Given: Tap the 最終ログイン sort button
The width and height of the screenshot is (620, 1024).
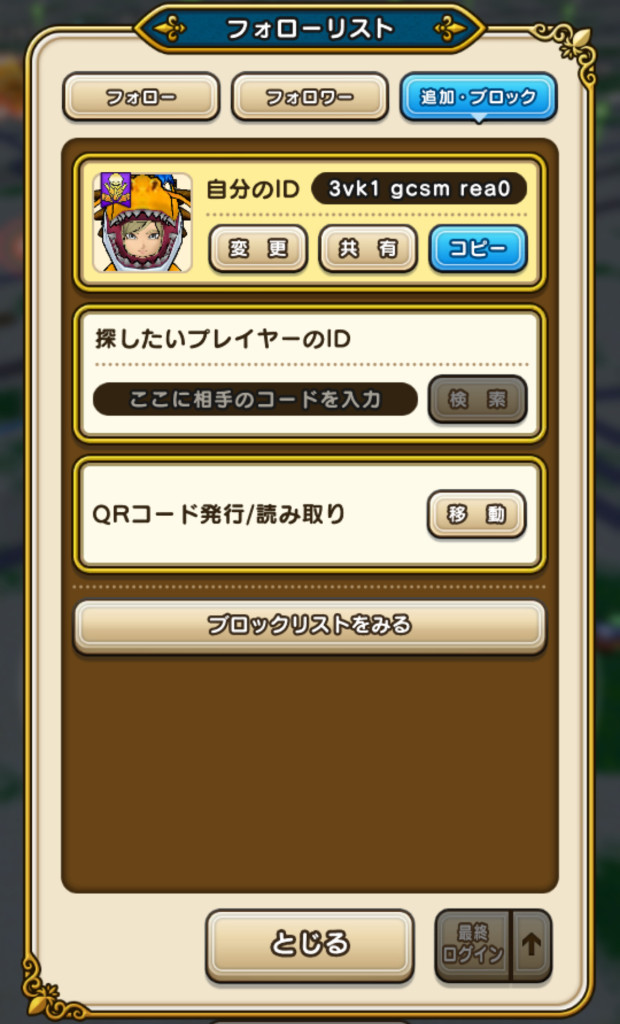Looking at the screenshot, I should pyautogui.click(x=473, y=945).
